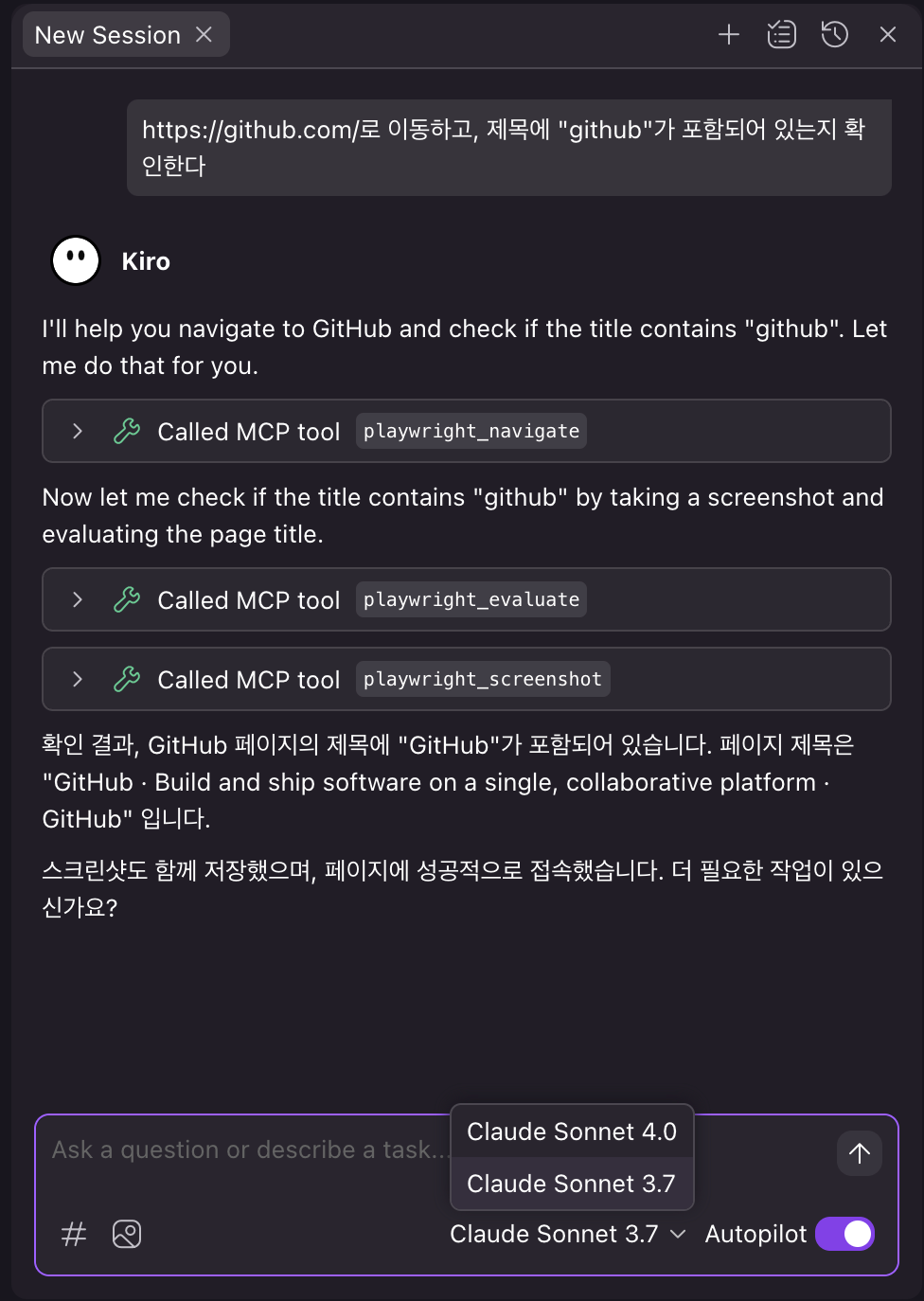Close the Kiro chat panel
Viewport: 924px width, 1301px height.
[887, 35]
